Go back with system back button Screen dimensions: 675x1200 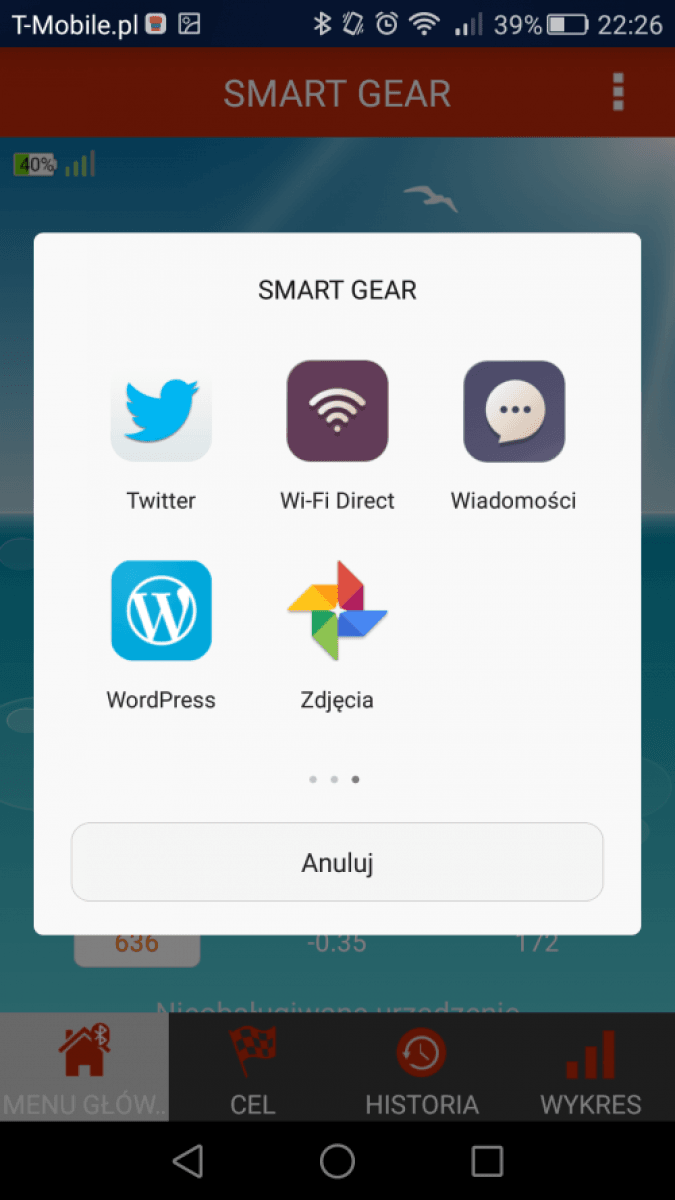(187, 1161)
